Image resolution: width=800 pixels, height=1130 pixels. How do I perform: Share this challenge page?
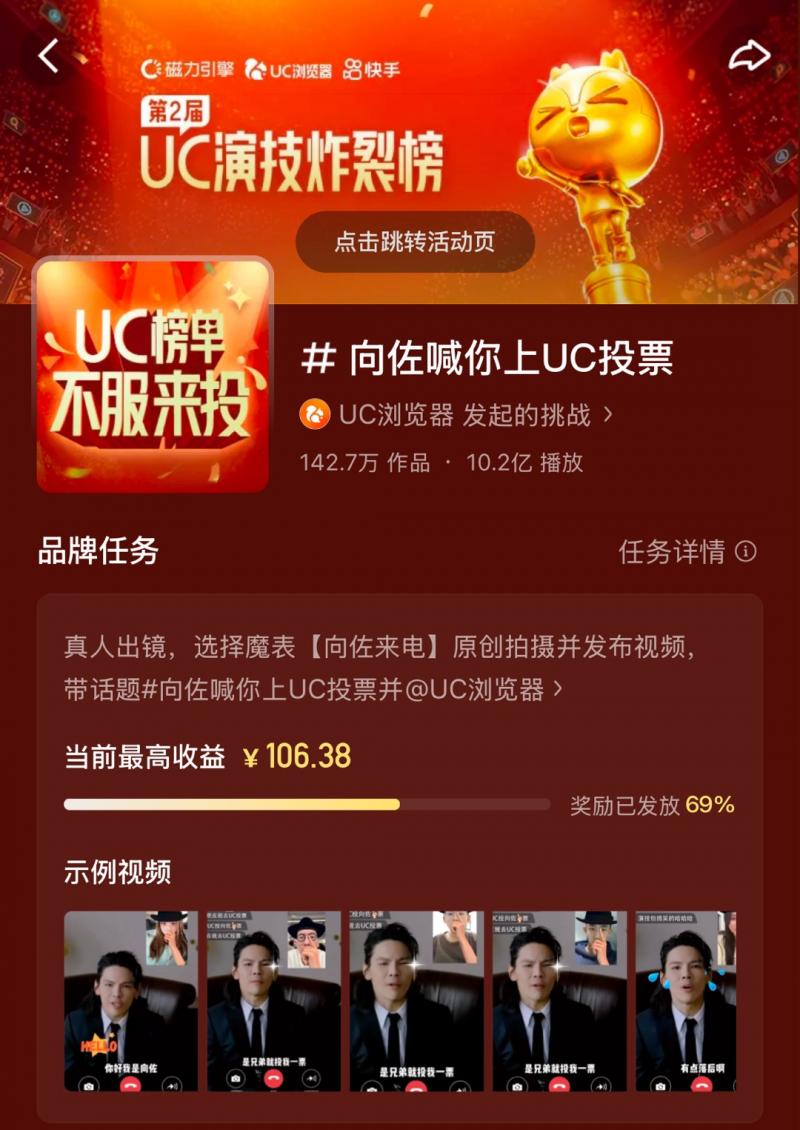tap(748, 57)
